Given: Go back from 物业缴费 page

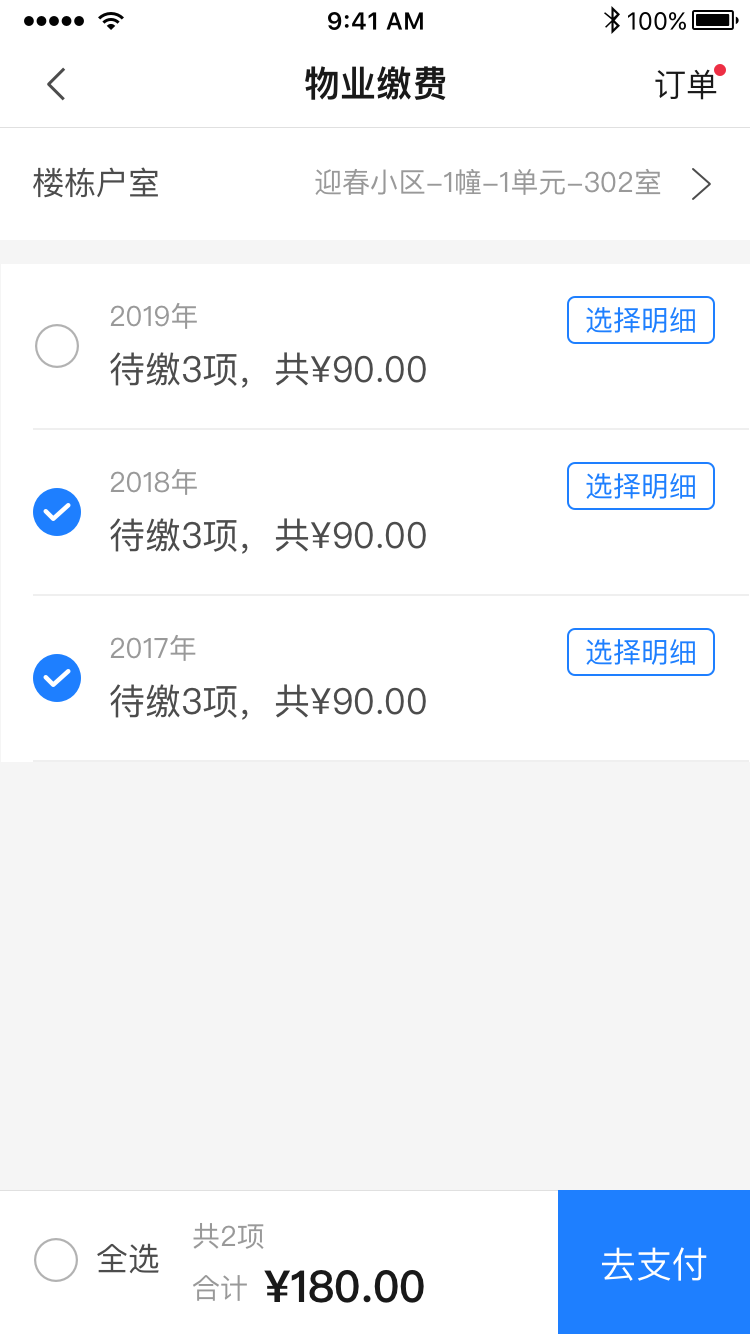Looking at the screenshot, I should [56, 84].
